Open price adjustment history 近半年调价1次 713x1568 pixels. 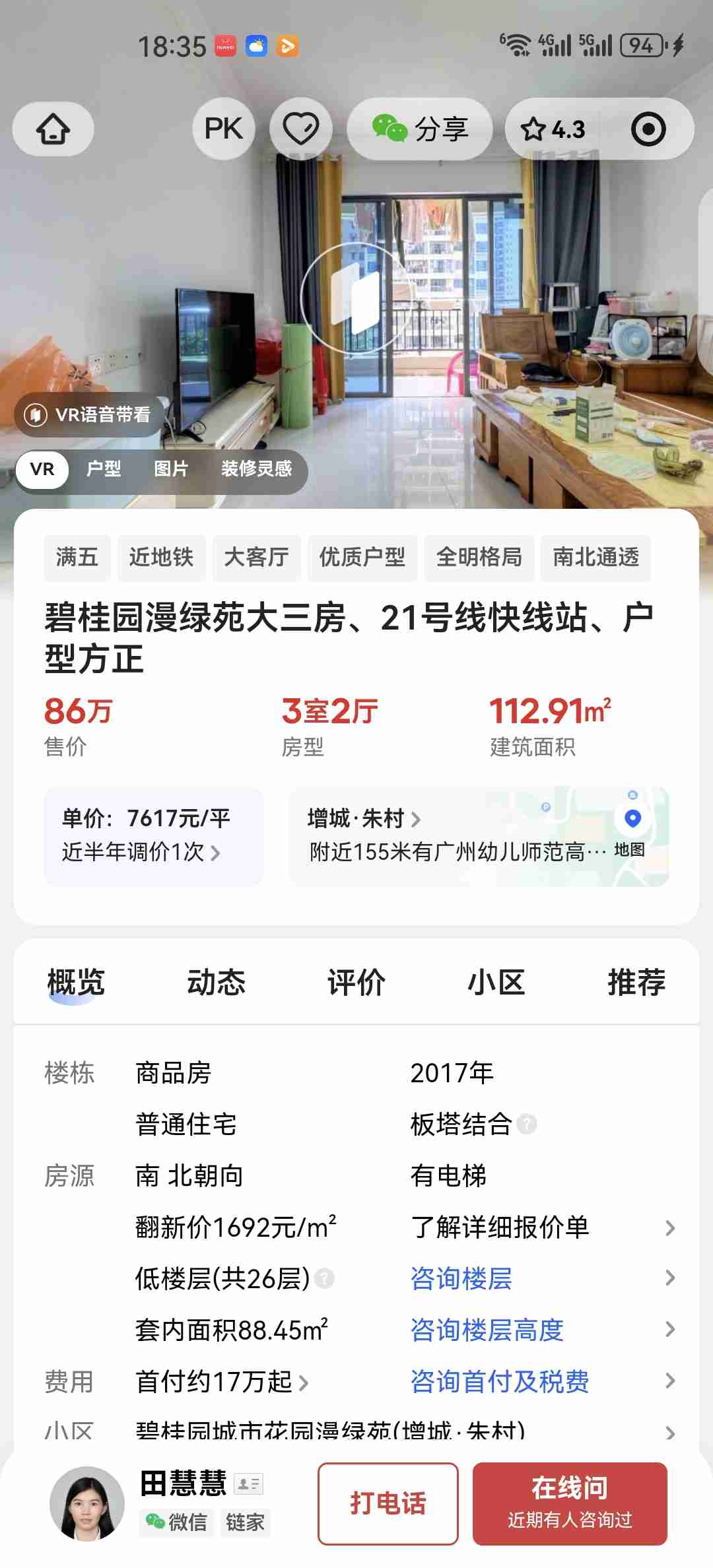141,852
